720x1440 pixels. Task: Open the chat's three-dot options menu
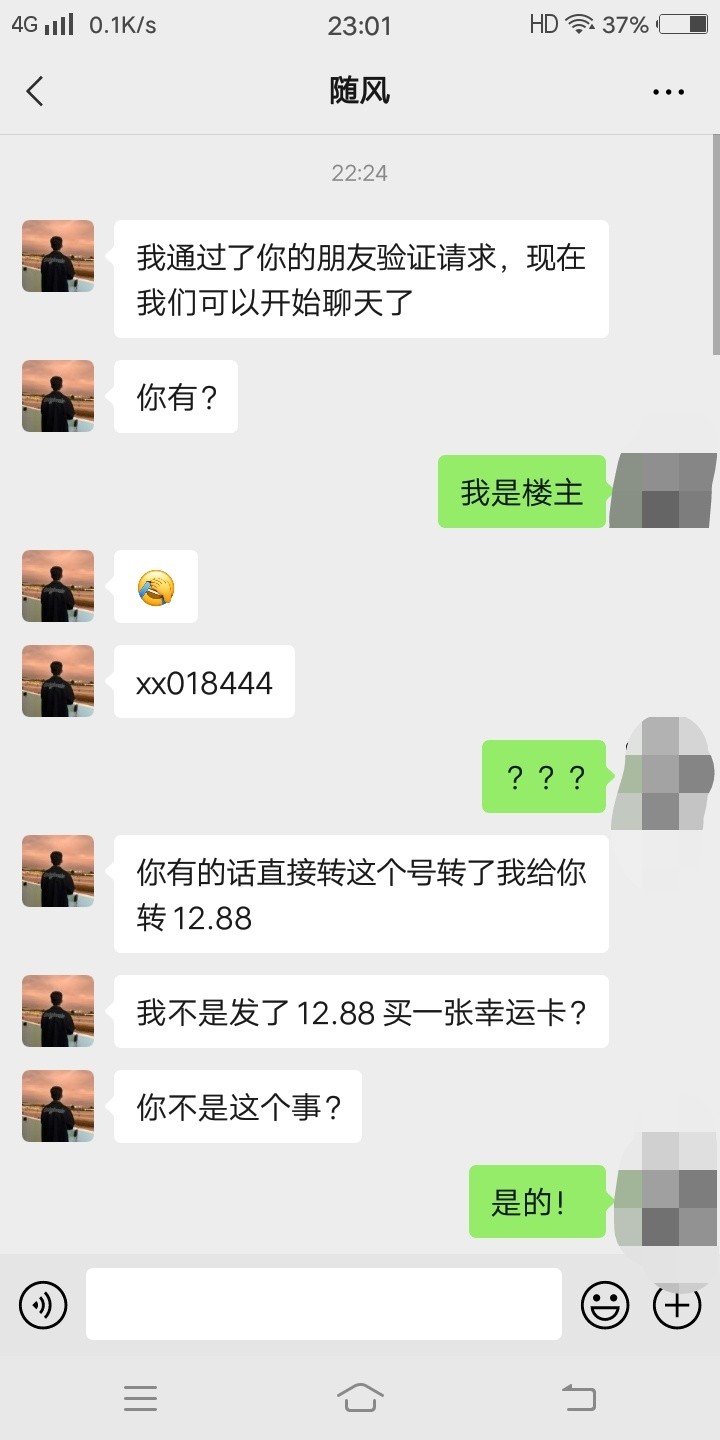(x=668, y=92)
